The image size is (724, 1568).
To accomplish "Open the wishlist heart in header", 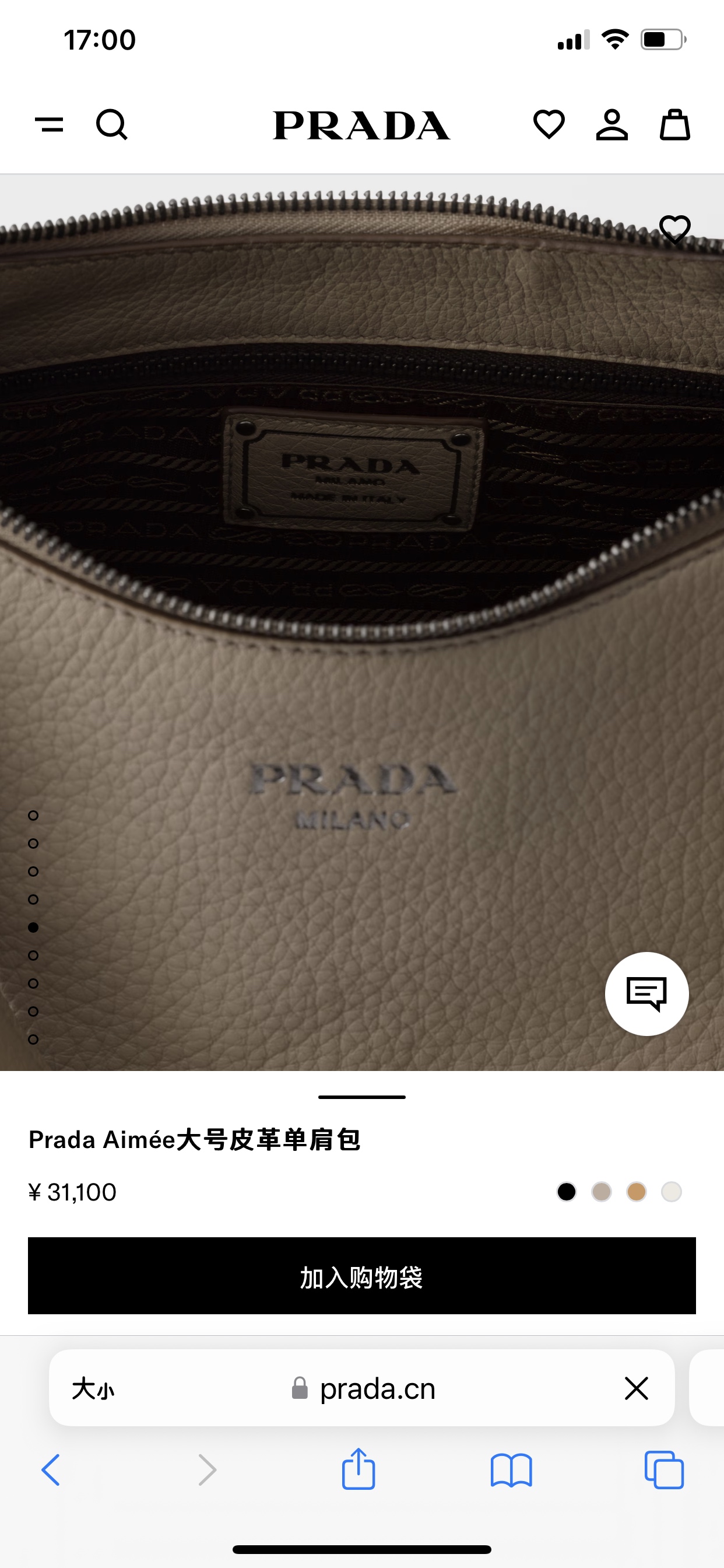I will click(549, 125).
